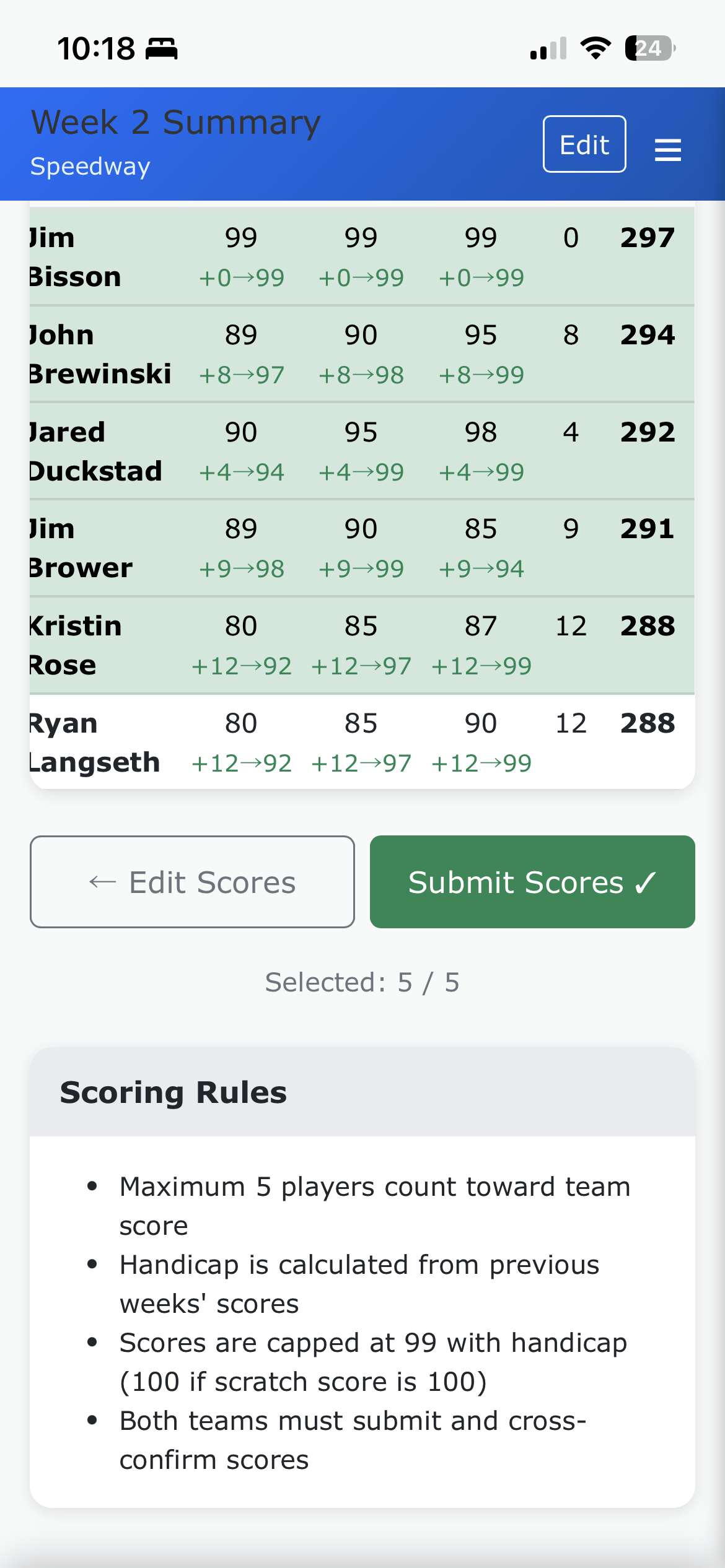Open the hamburger menu
Screen dimensions: 725x1568
pos(667,149)
